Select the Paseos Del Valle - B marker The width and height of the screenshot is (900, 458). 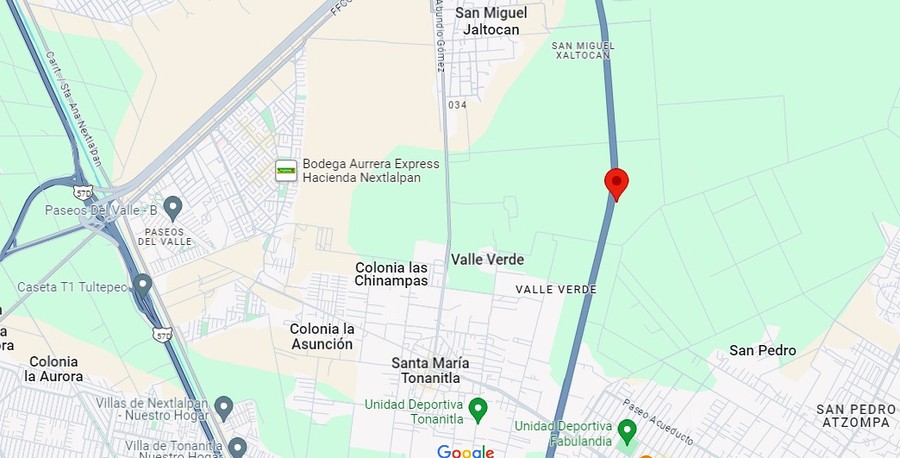point(172,208)
